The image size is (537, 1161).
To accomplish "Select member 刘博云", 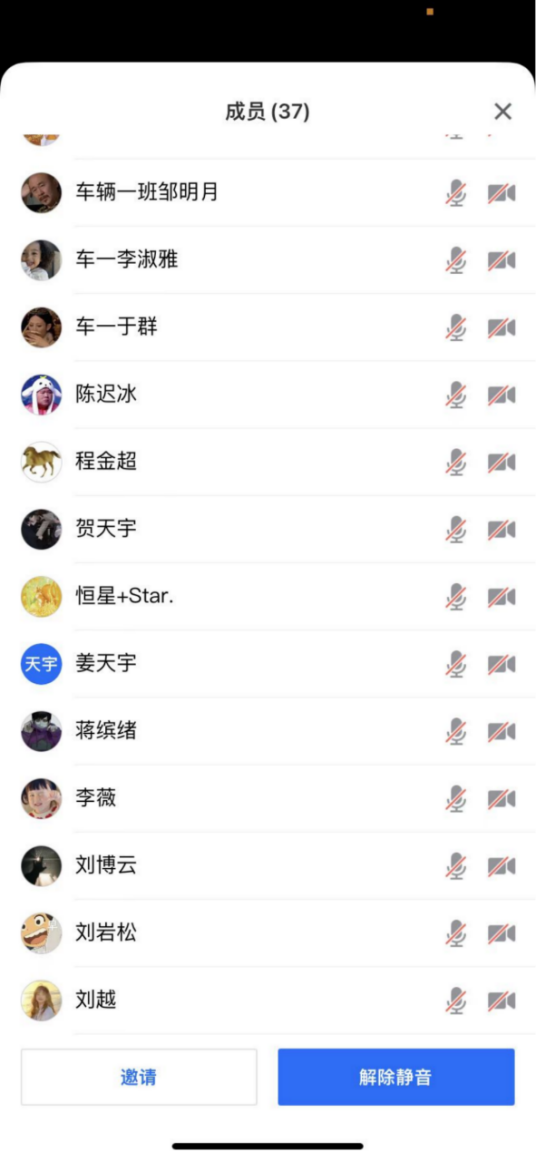I will (x=268, y=866).
